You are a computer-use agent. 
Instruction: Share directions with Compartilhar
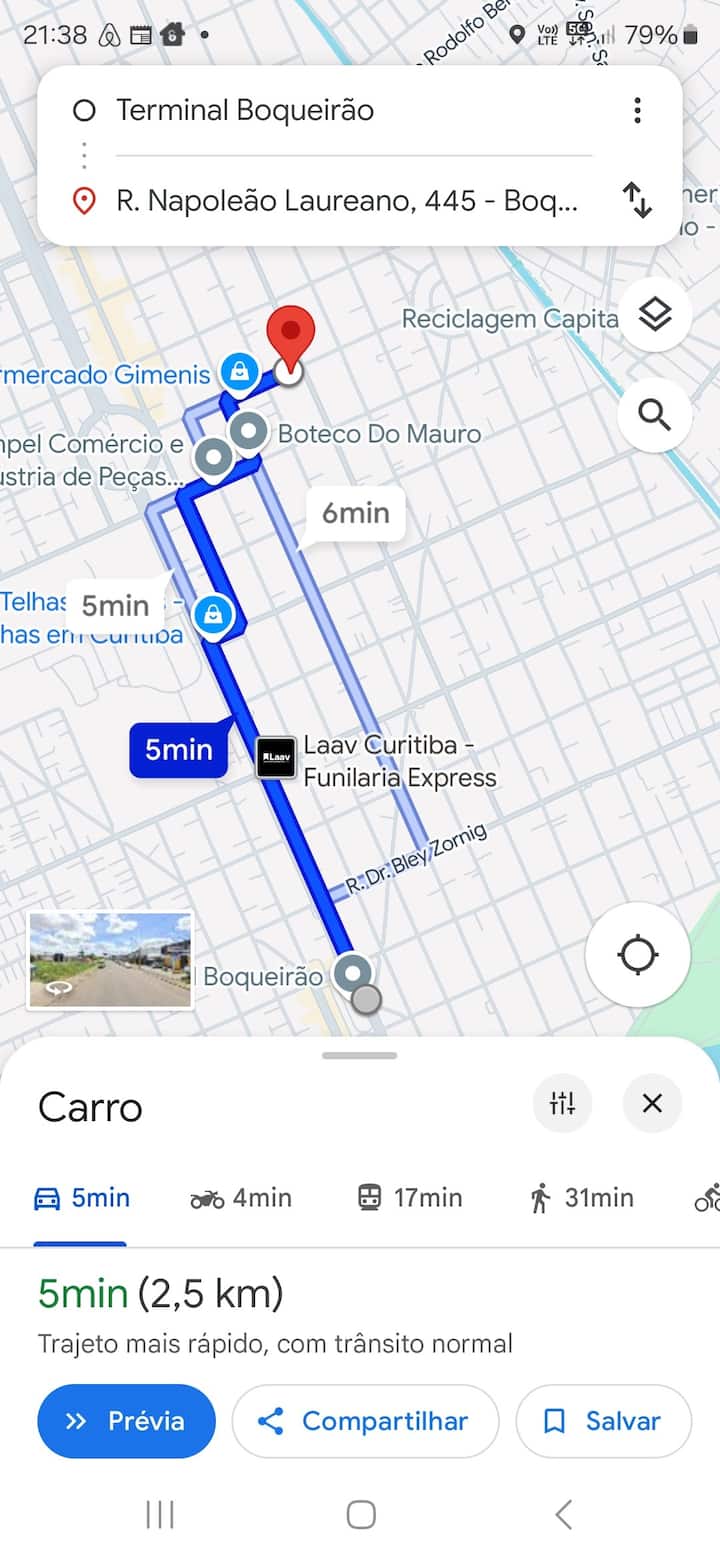[365, 1421]
